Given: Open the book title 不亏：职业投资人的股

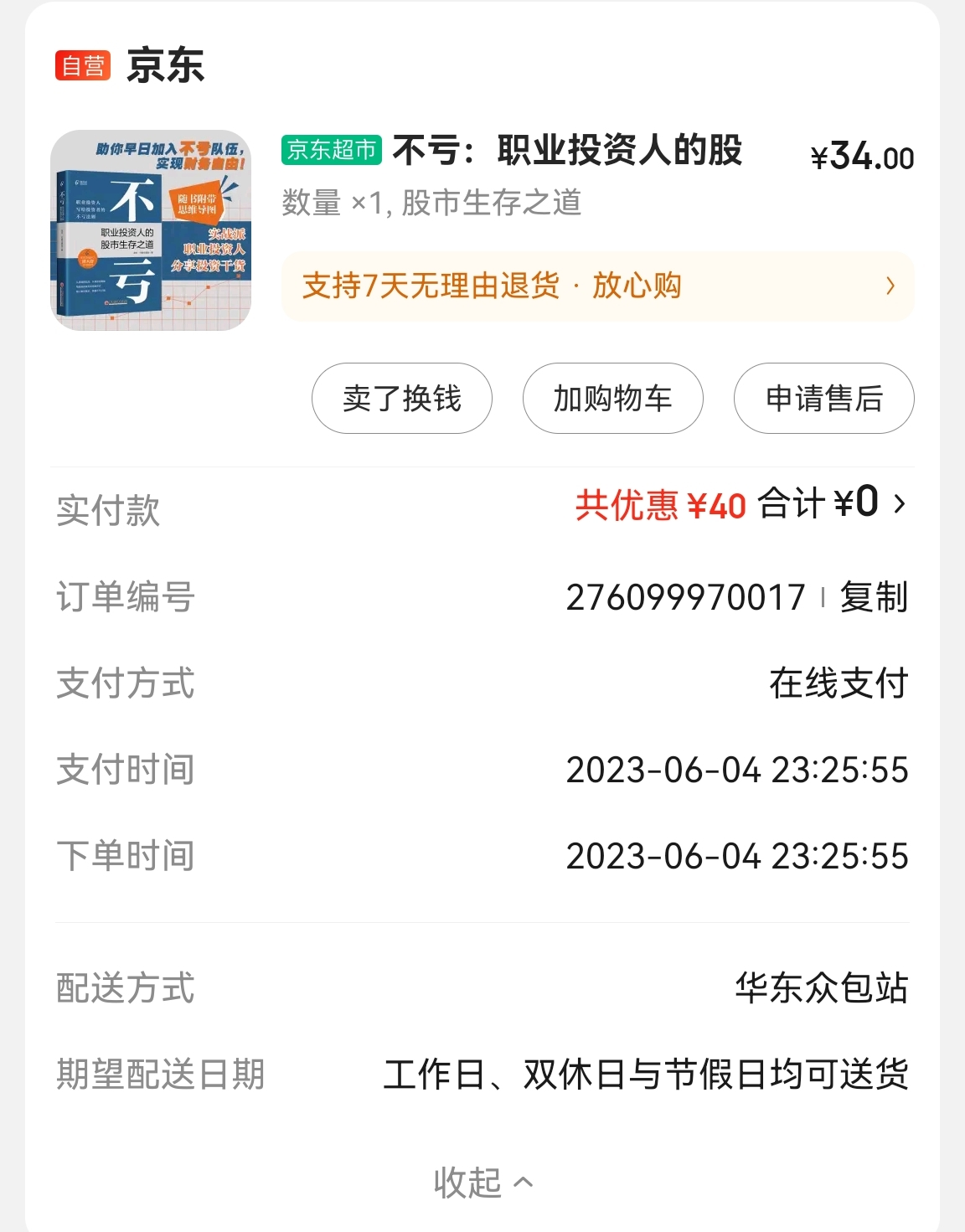Looking at the screenshot, I should point(567,152).
